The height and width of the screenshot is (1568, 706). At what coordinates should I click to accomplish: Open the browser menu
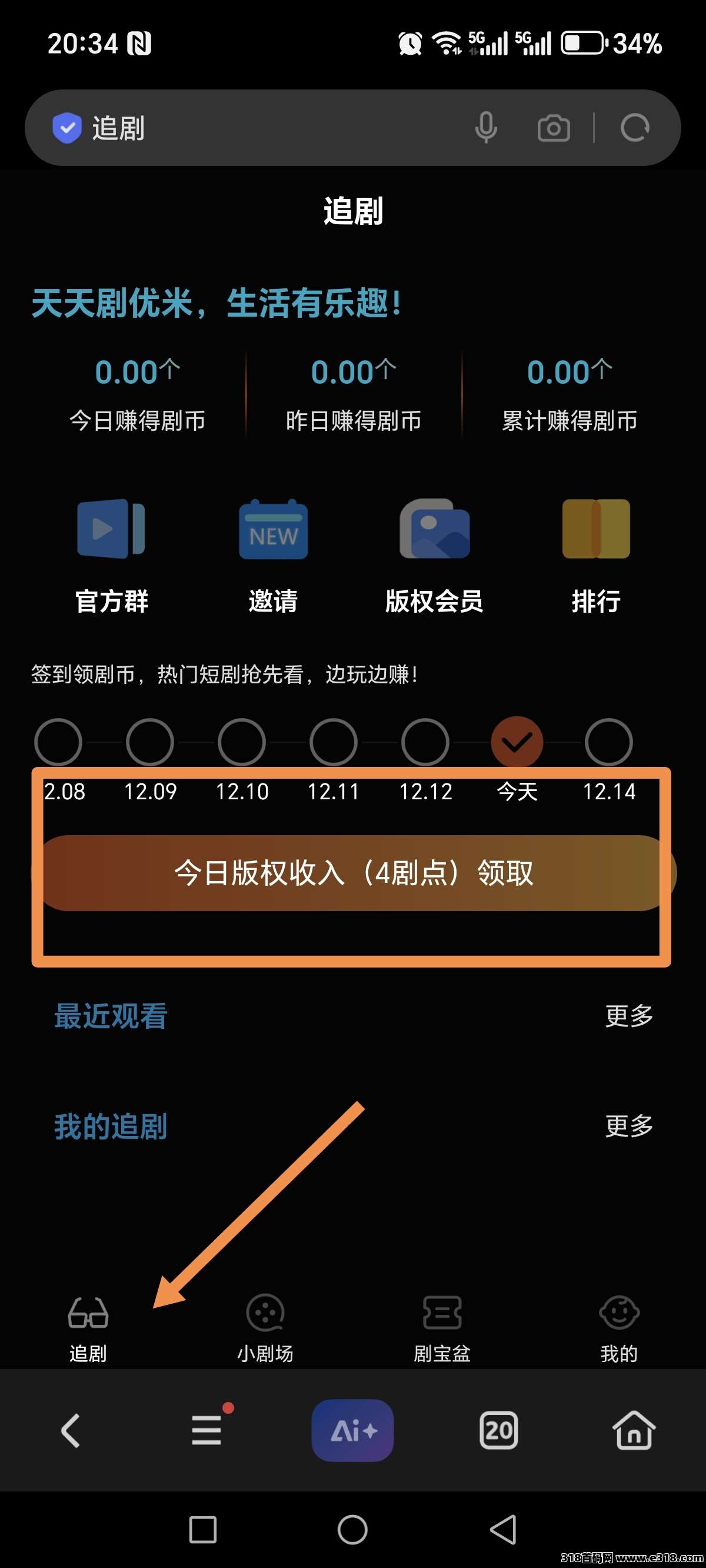[207, 1430]
